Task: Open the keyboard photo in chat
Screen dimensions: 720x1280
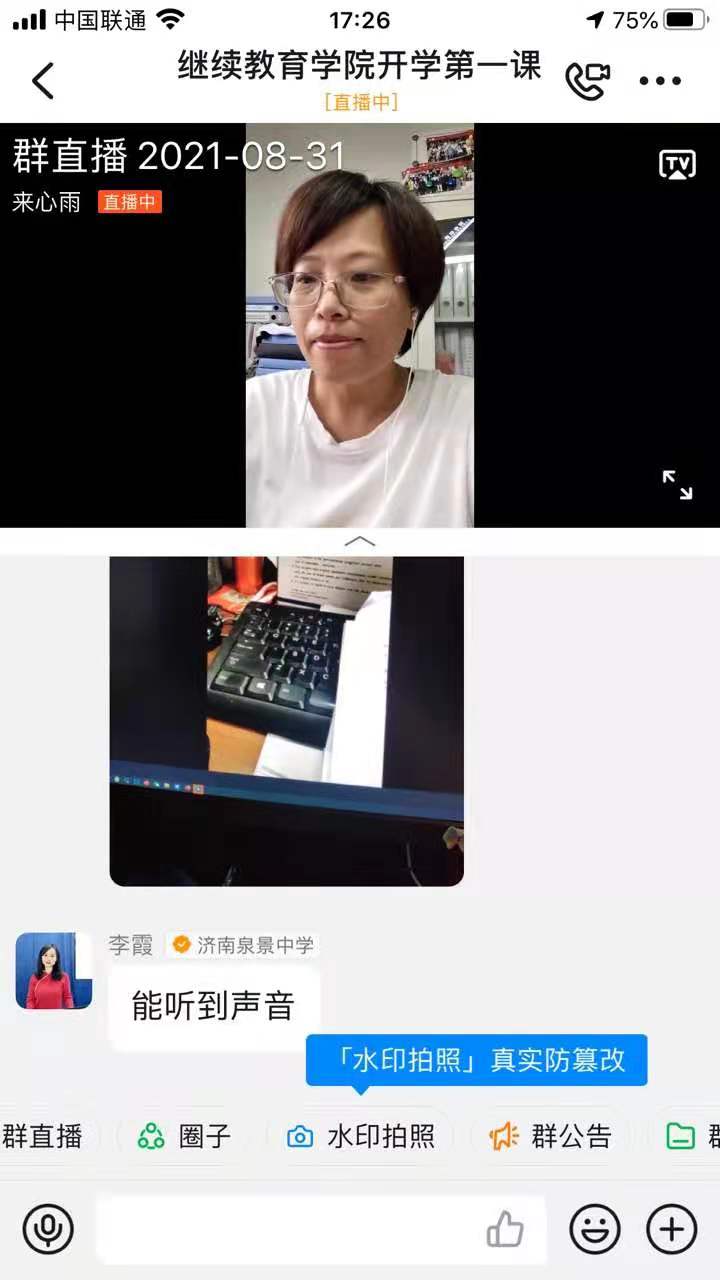Action: pyautogui.click(x=286, y=720)
